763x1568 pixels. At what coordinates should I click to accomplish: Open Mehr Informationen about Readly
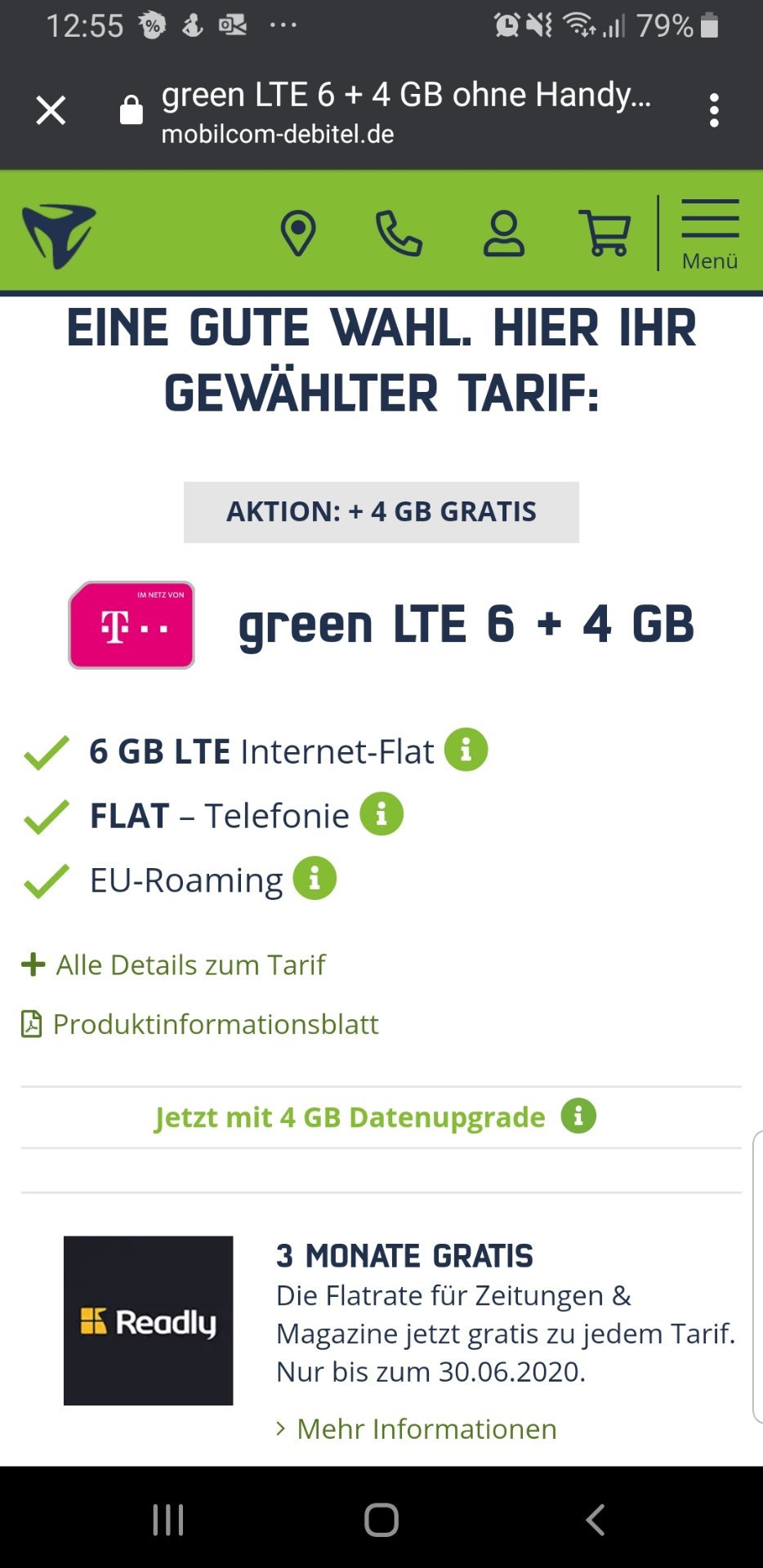[417, 1429]
